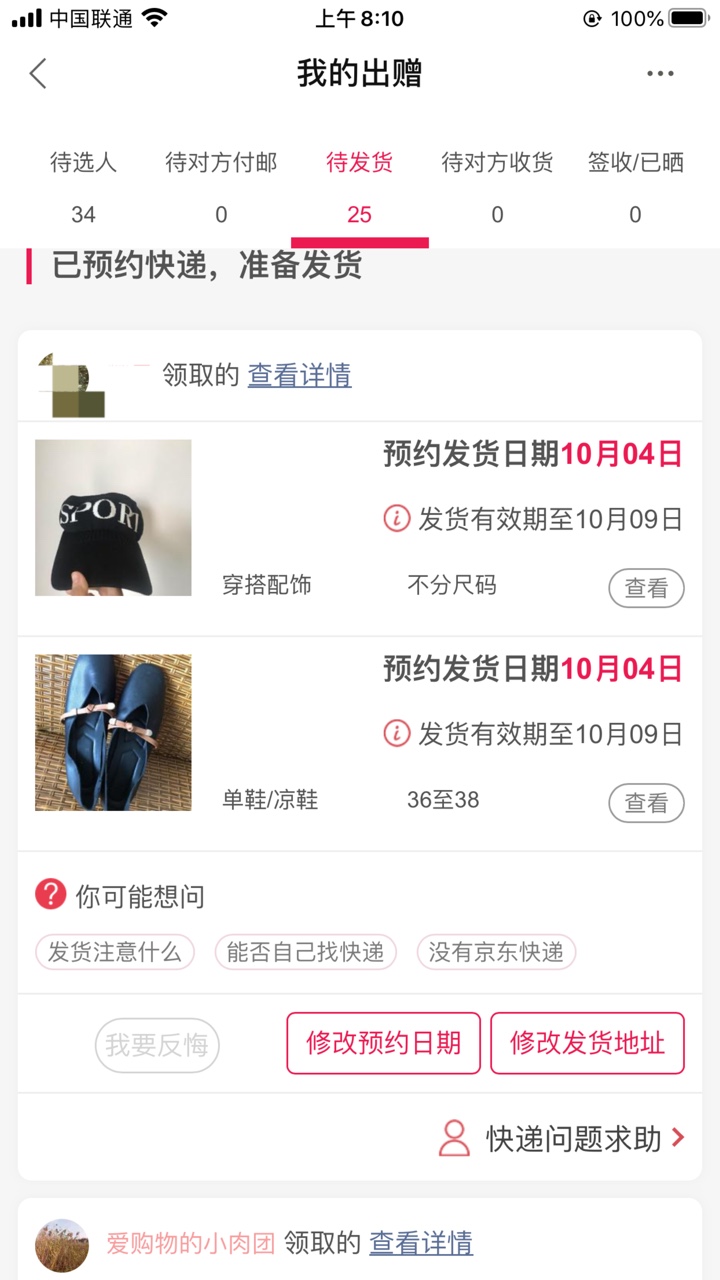This screenshot has width=720, height=1280.
Task: Go back using the top-left arrow
Action: (38, 74)
